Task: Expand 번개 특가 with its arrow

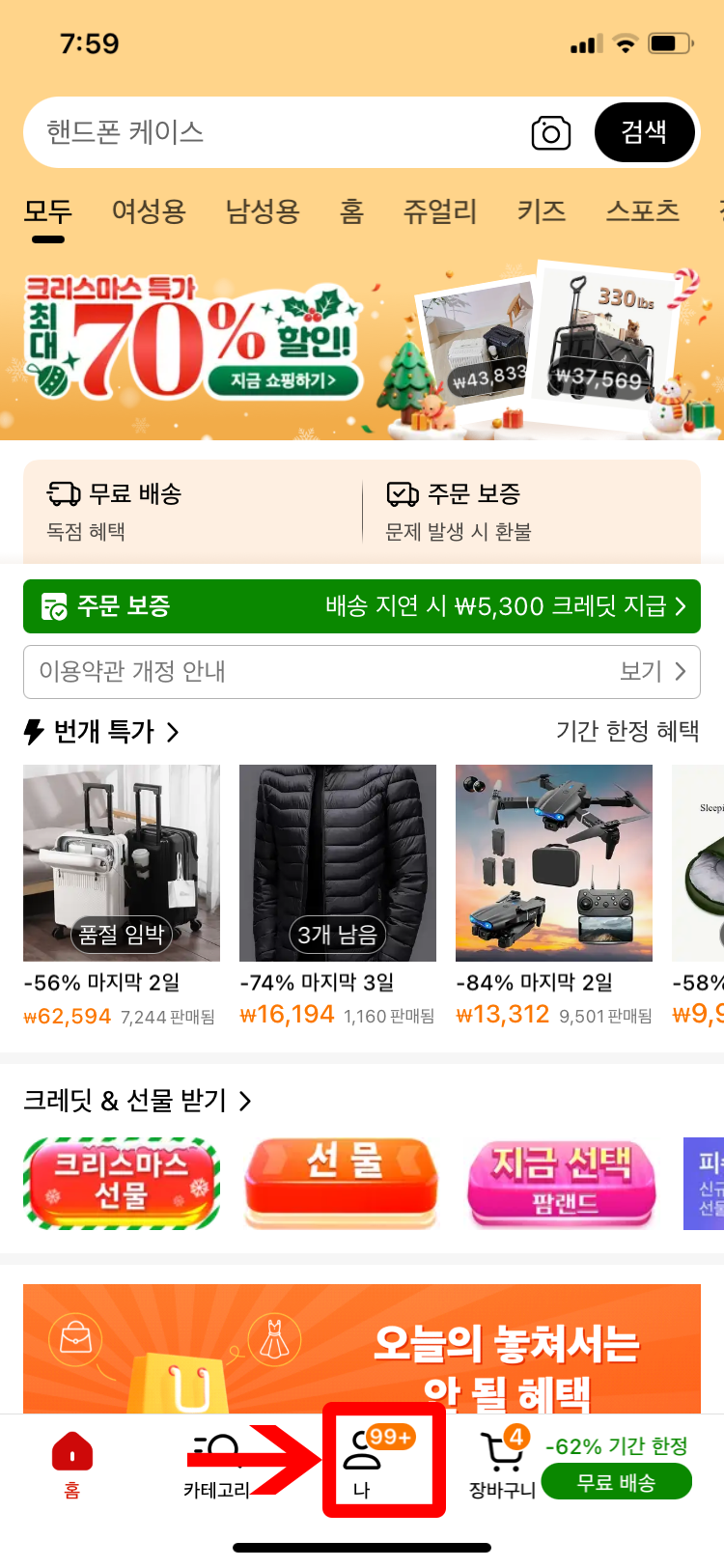Action: [172, 732]
